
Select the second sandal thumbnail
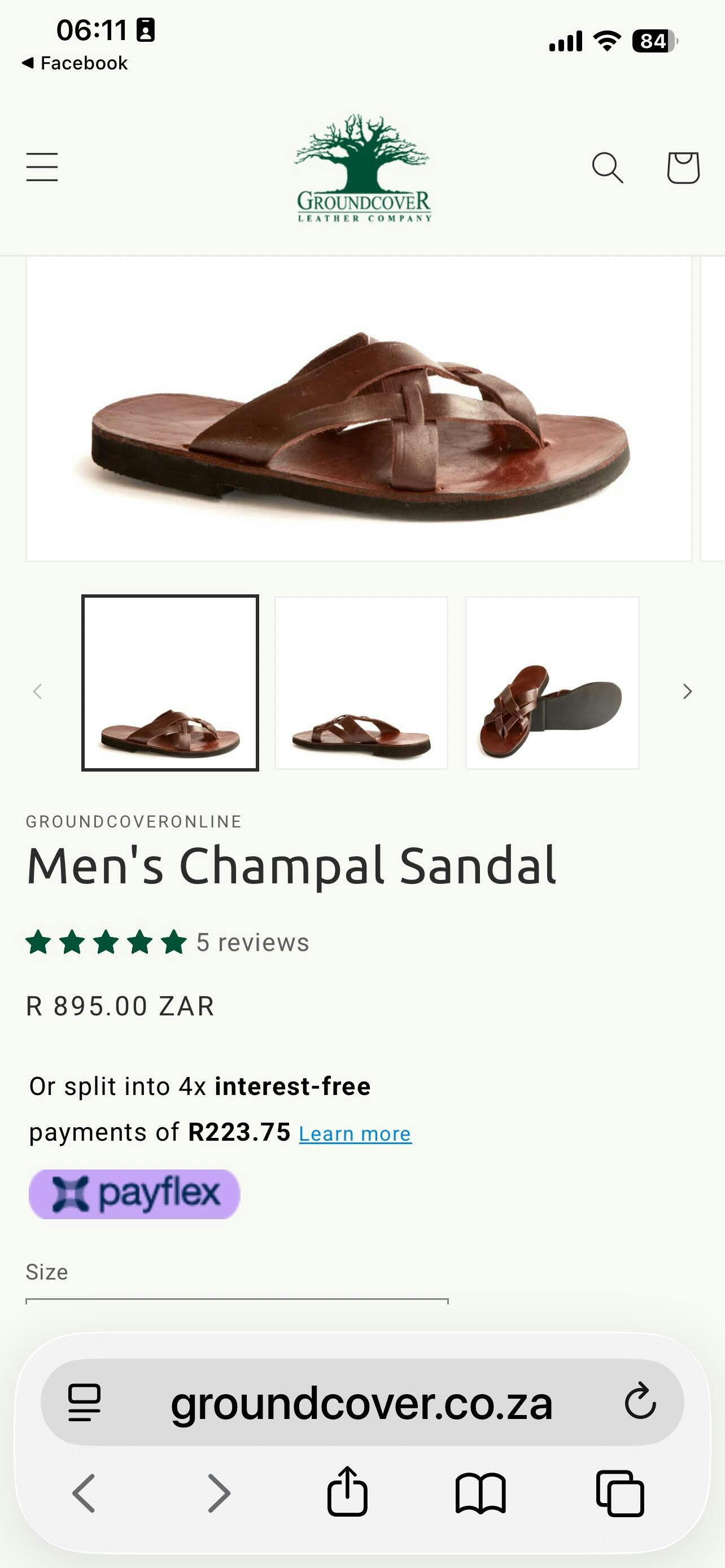tap(361, 683)
